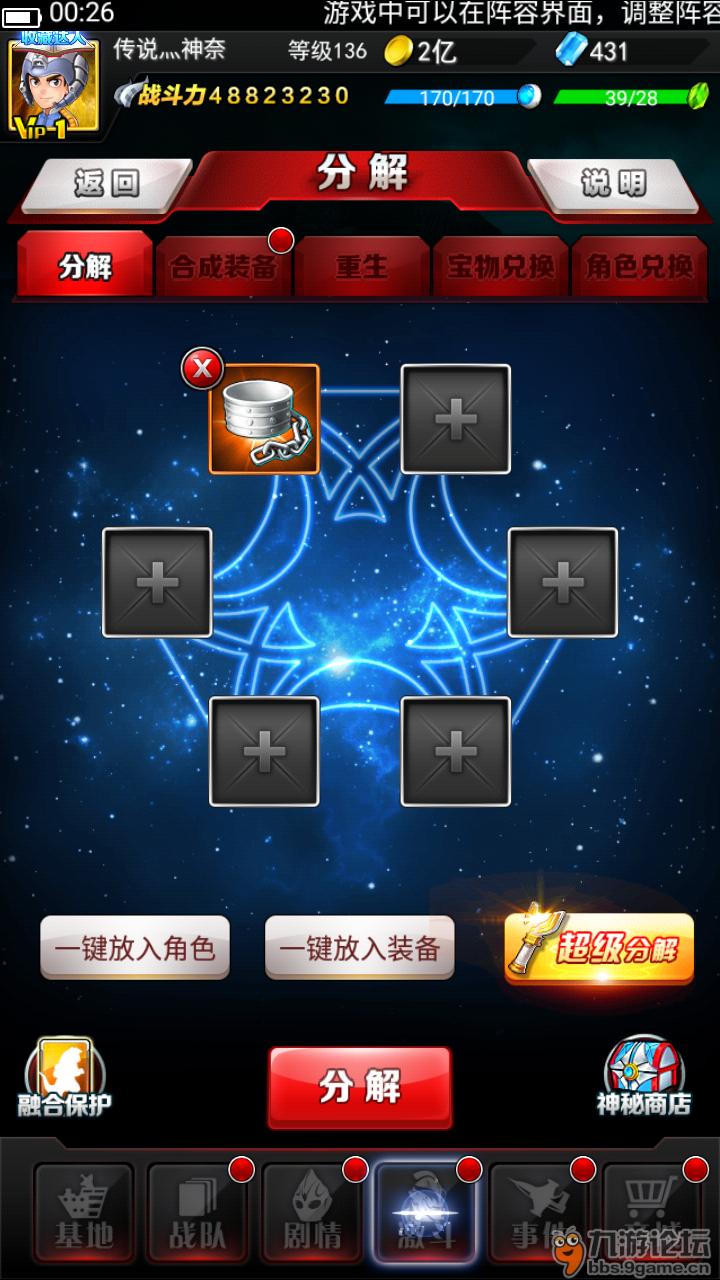Open 超级分解 super decompose
The image size is (720, 1280).
click(x=599, y=948)
